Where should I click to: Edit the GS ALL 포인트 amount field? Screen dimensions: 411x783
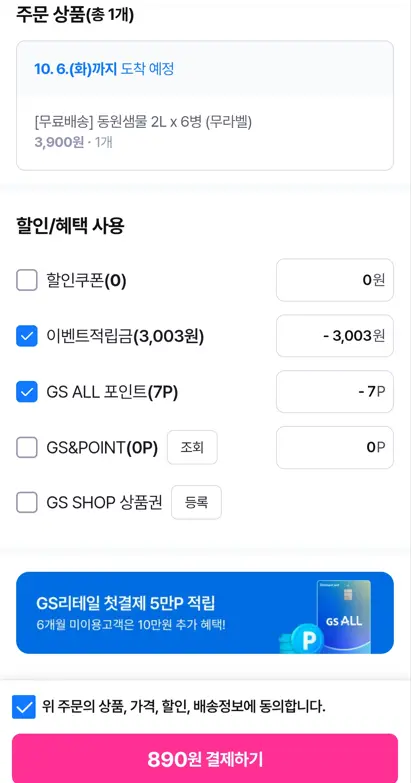pos(335,392)
